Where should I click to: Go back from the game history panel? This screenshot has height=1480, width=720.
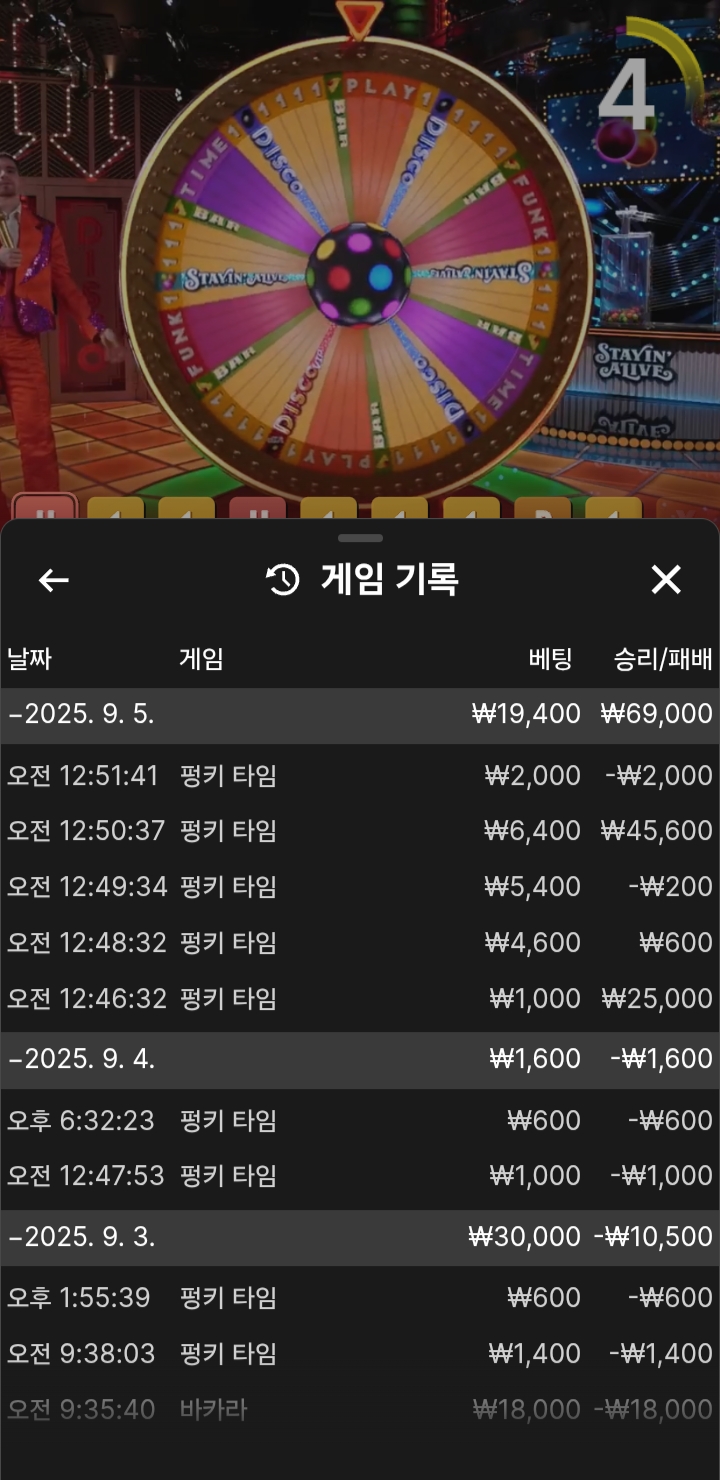point(53,580)
